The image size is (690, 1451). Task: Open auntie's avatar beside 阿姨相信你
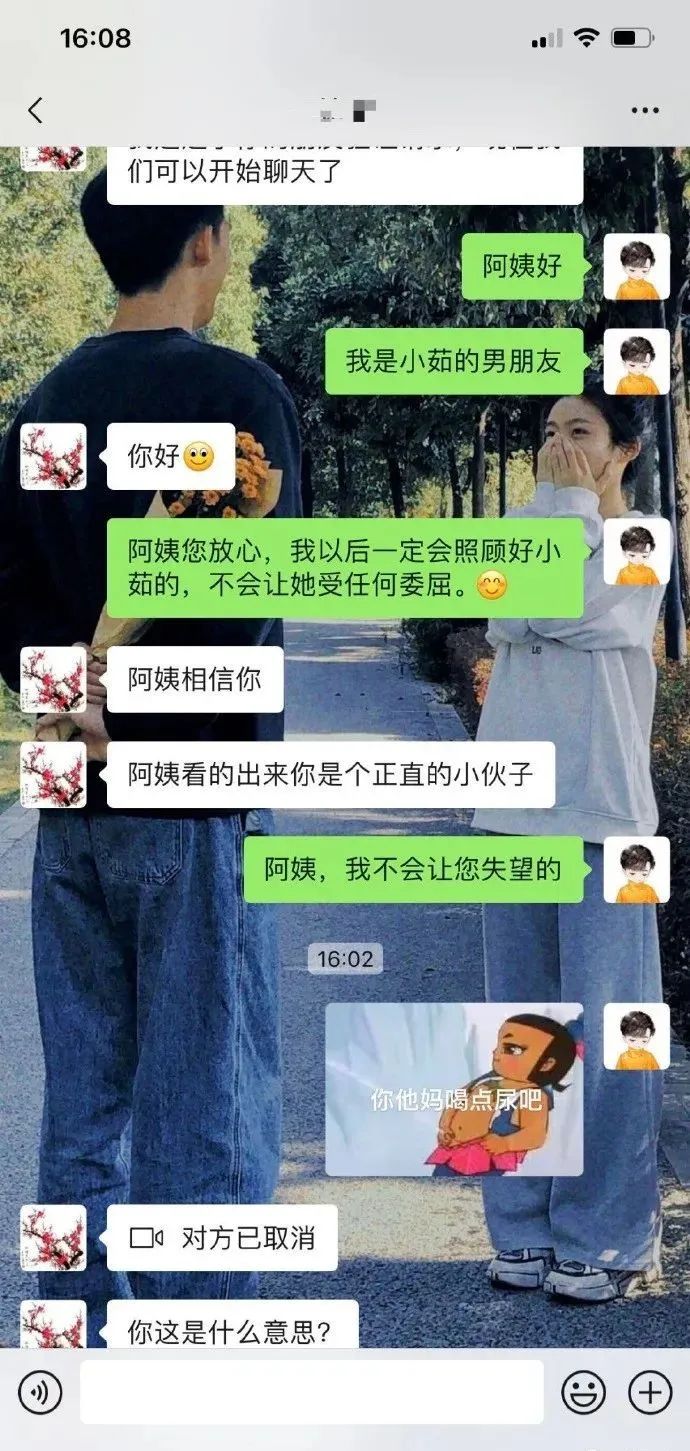pyautogui.click(x=54, y=680)
